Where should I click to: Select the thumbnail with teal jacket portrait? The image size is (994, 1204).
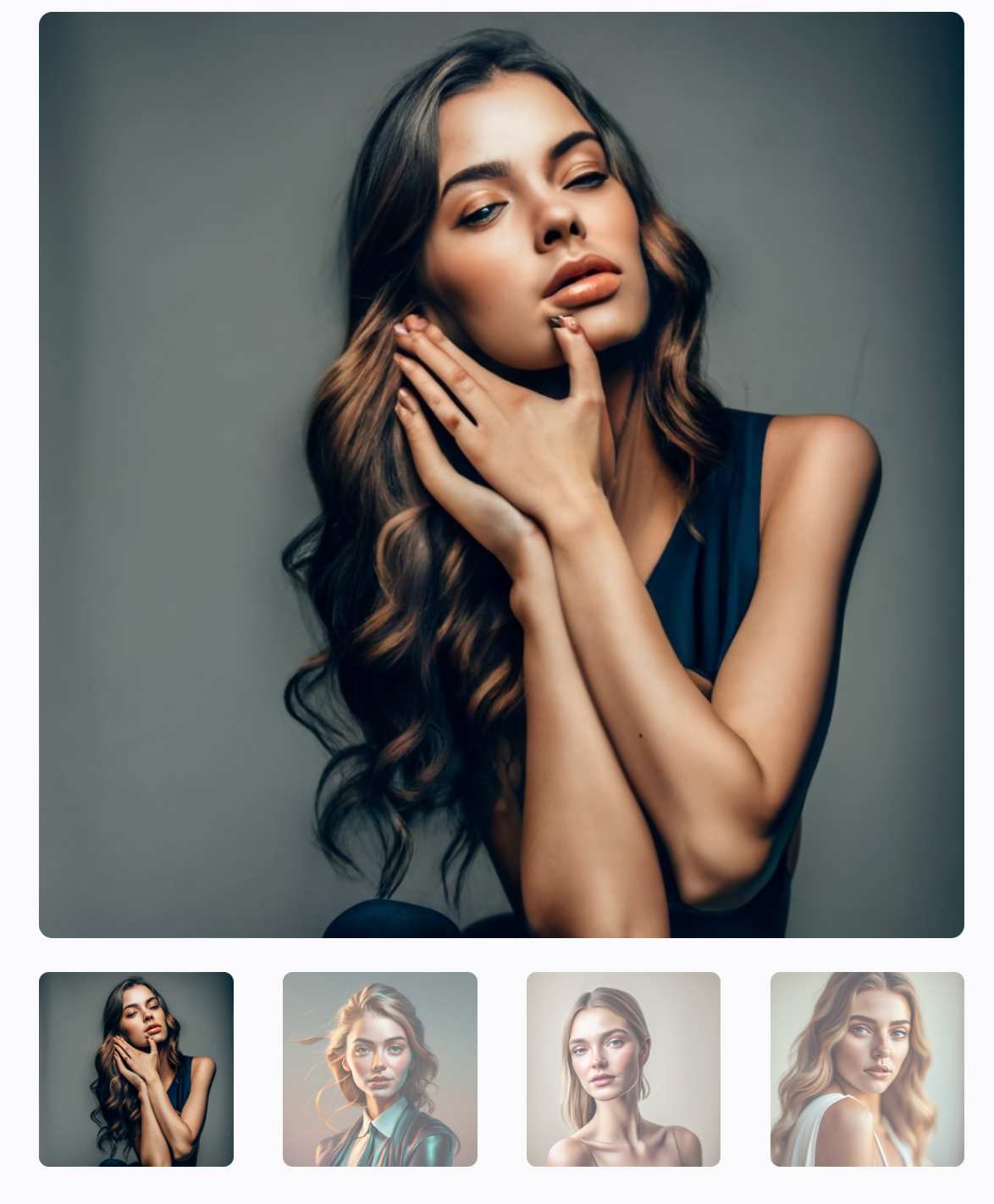click(379, 1069)
